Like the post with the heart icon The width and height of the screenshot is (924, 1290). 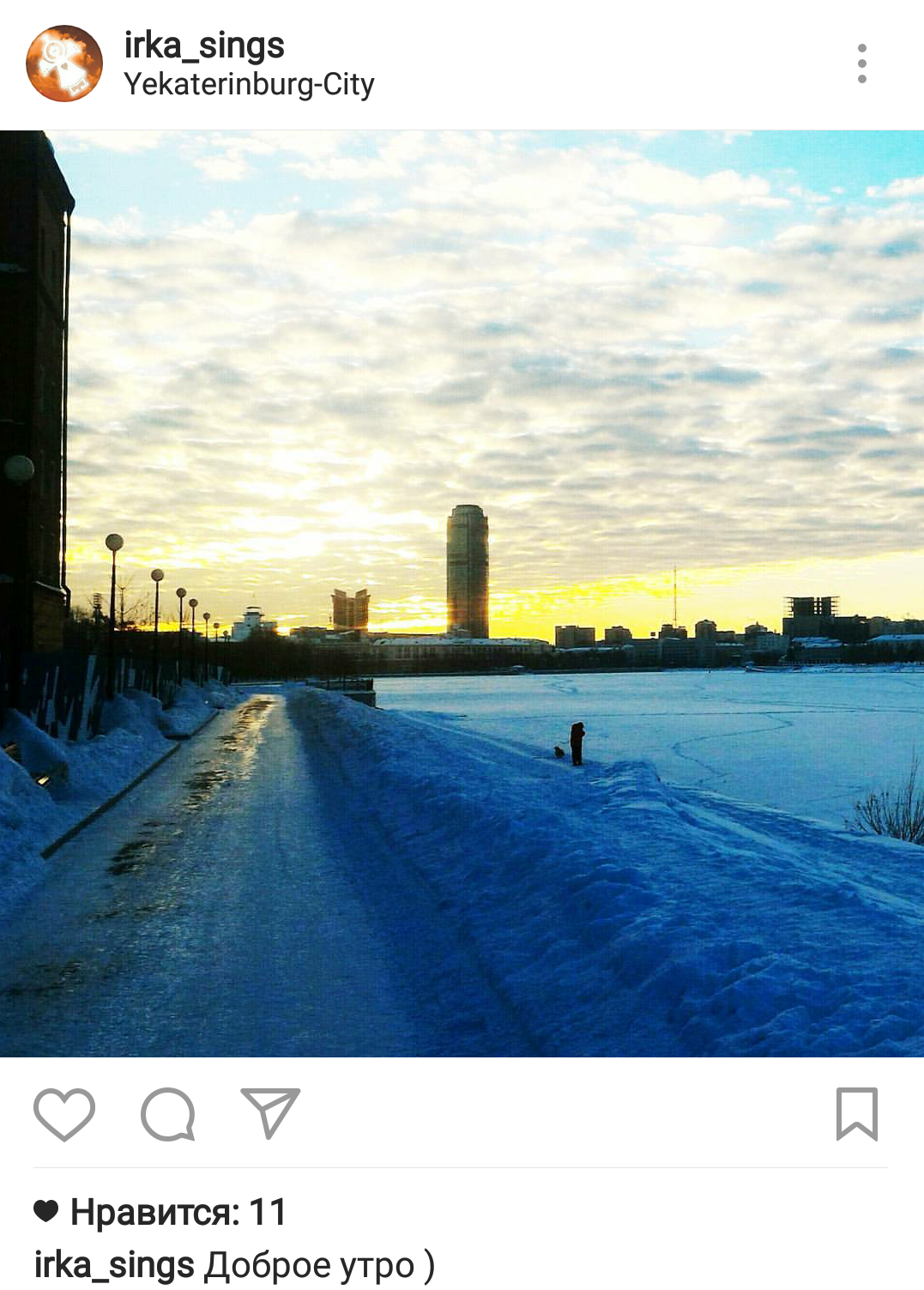64,1114
